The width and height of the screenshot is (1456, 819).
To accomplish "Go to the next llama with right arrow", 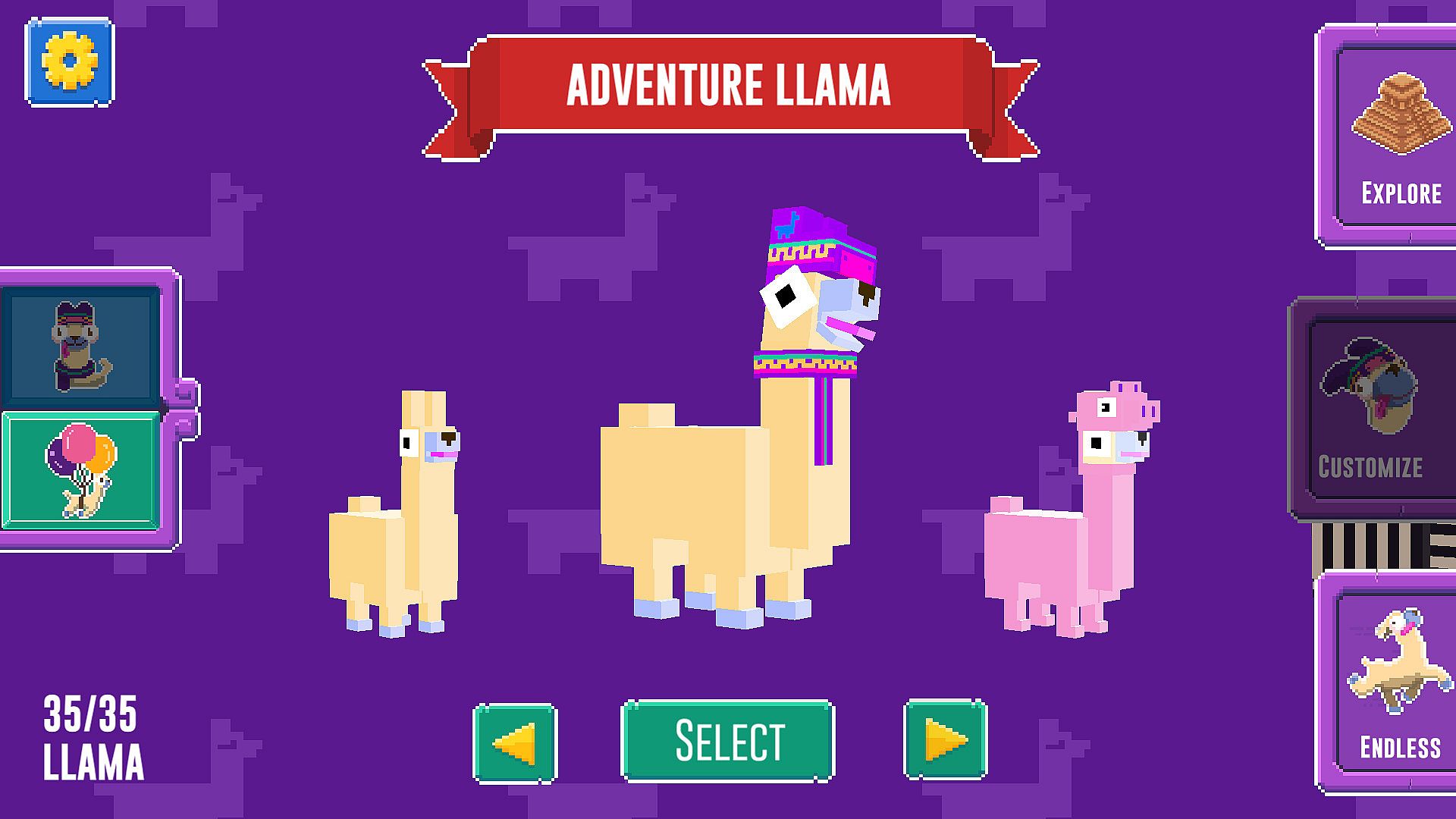I will click(946, 741).
